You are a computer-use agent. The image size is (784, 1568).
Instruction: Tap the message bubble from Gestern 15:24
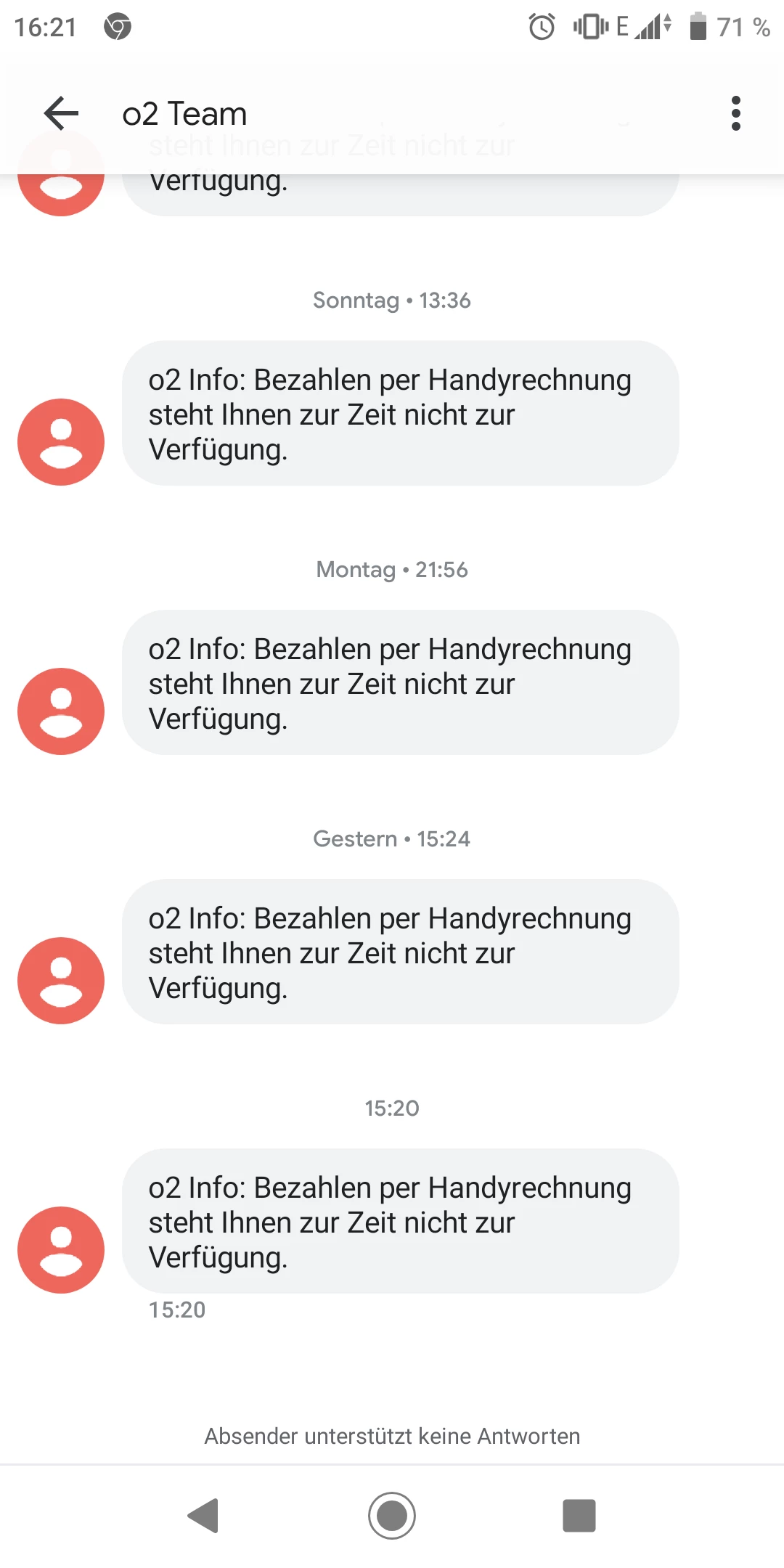point(400,952)
